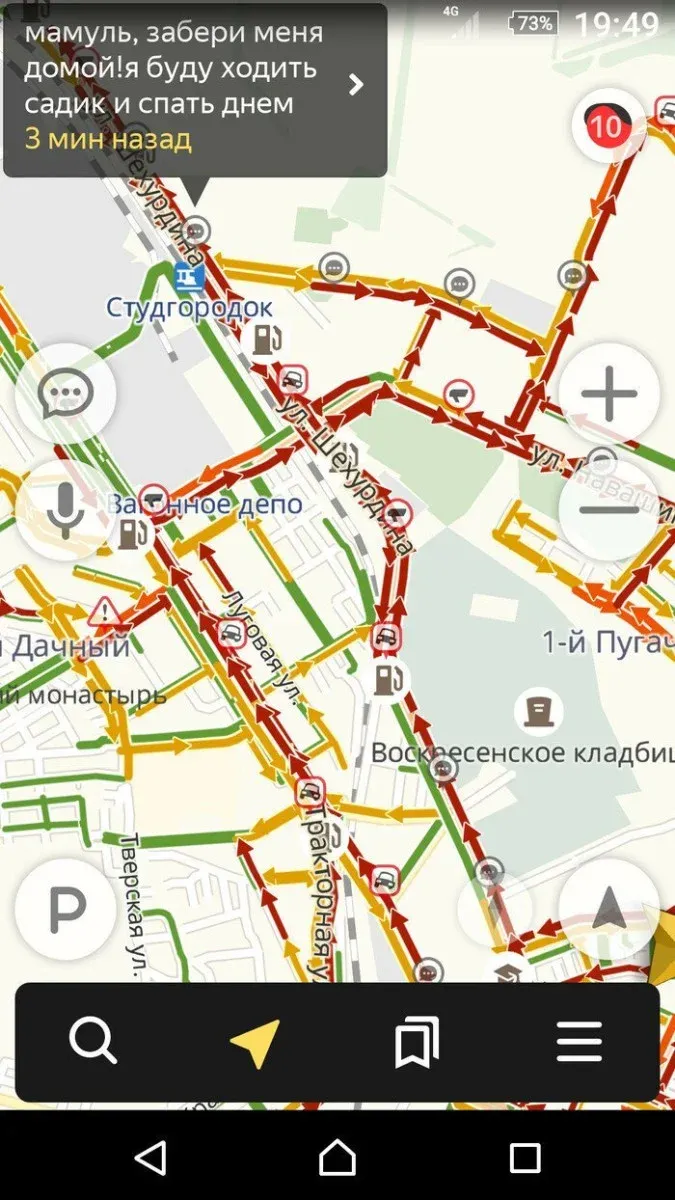The image size is (675, 1200).
Task: Tap the compass arrow button
Action: [x=609, y=909]
